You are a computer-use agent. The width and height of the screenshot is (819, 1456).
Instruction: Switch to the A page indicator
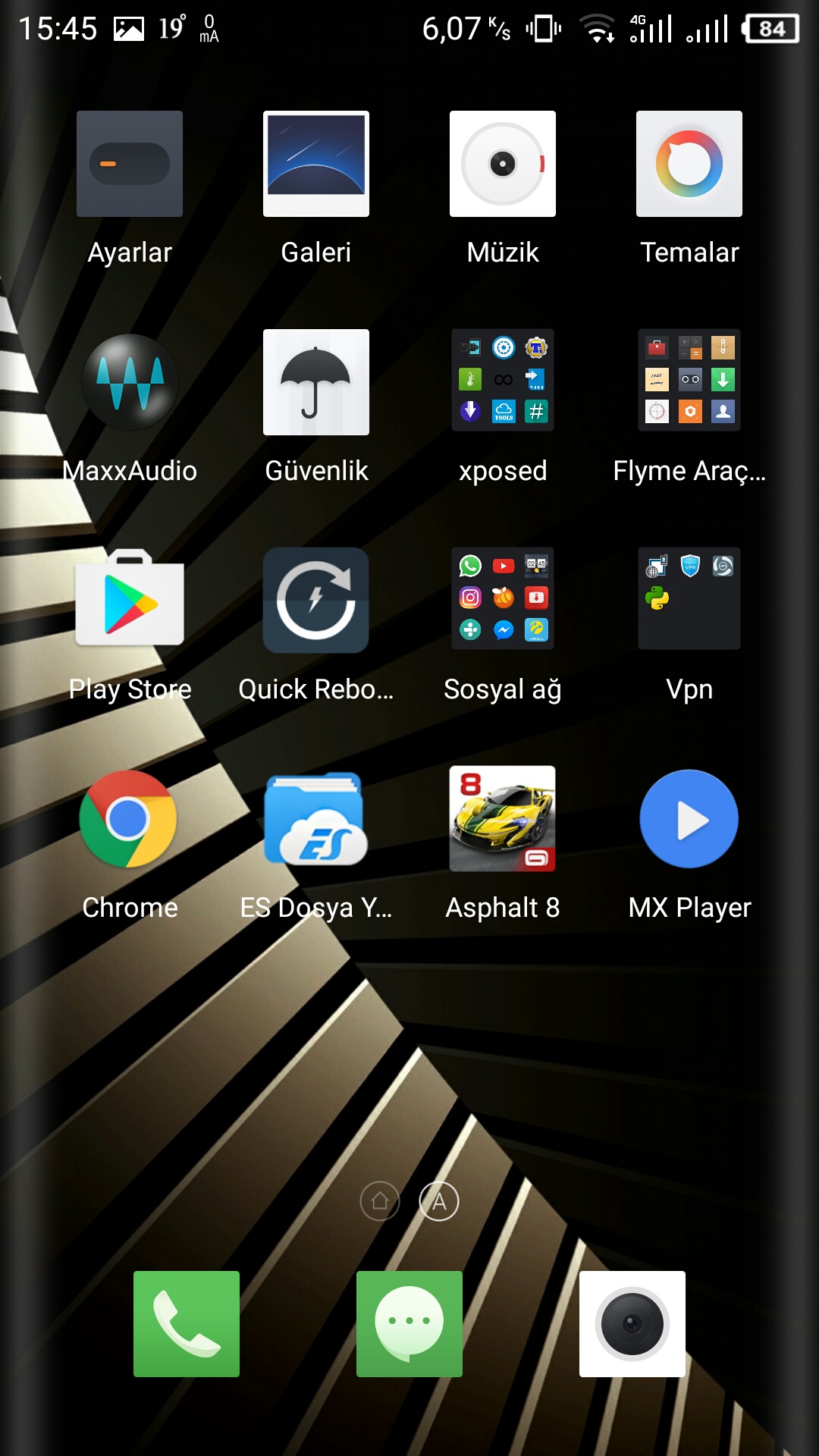coord(439,1201)
